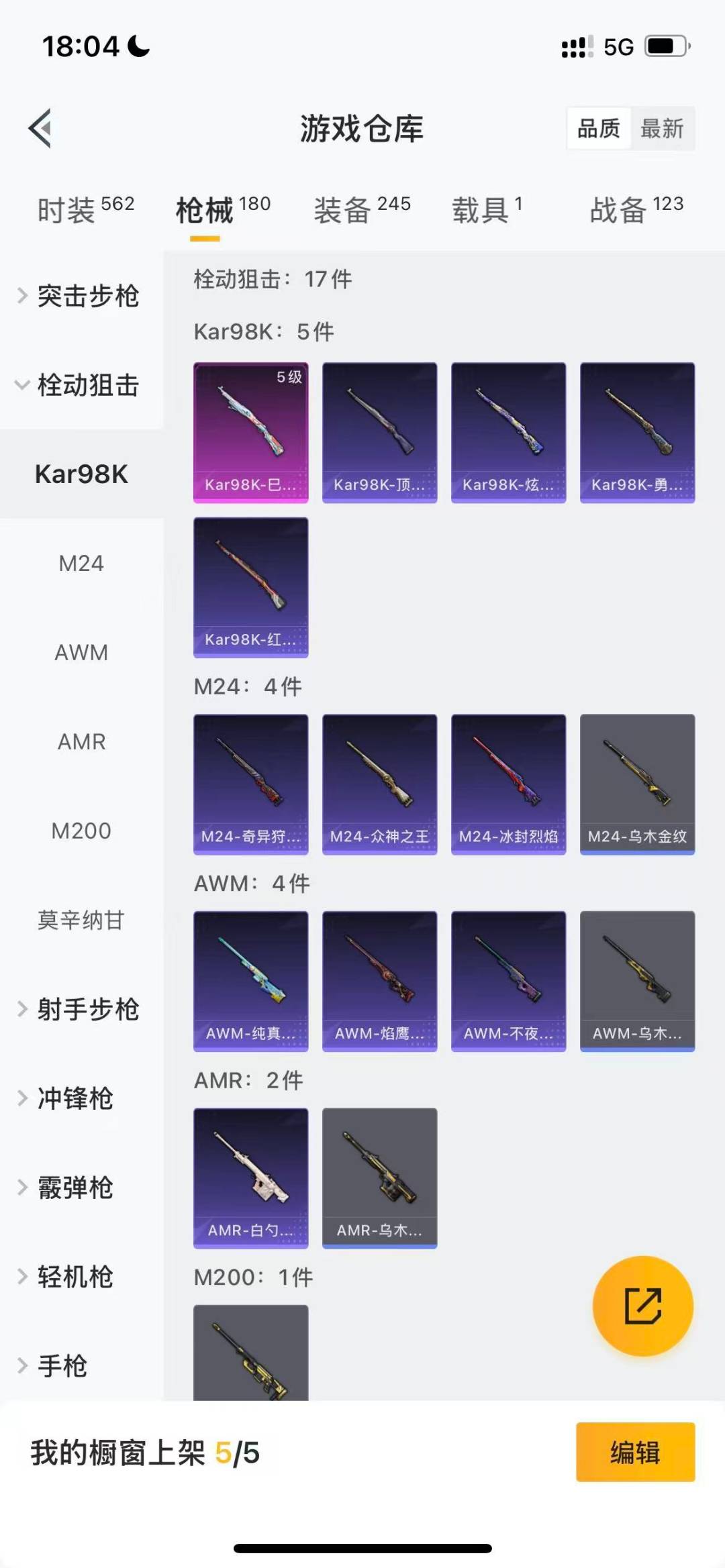Open the M24-冰封烈焰 skin
Viewport: 725px width, 1568px height.
[508, 784]
